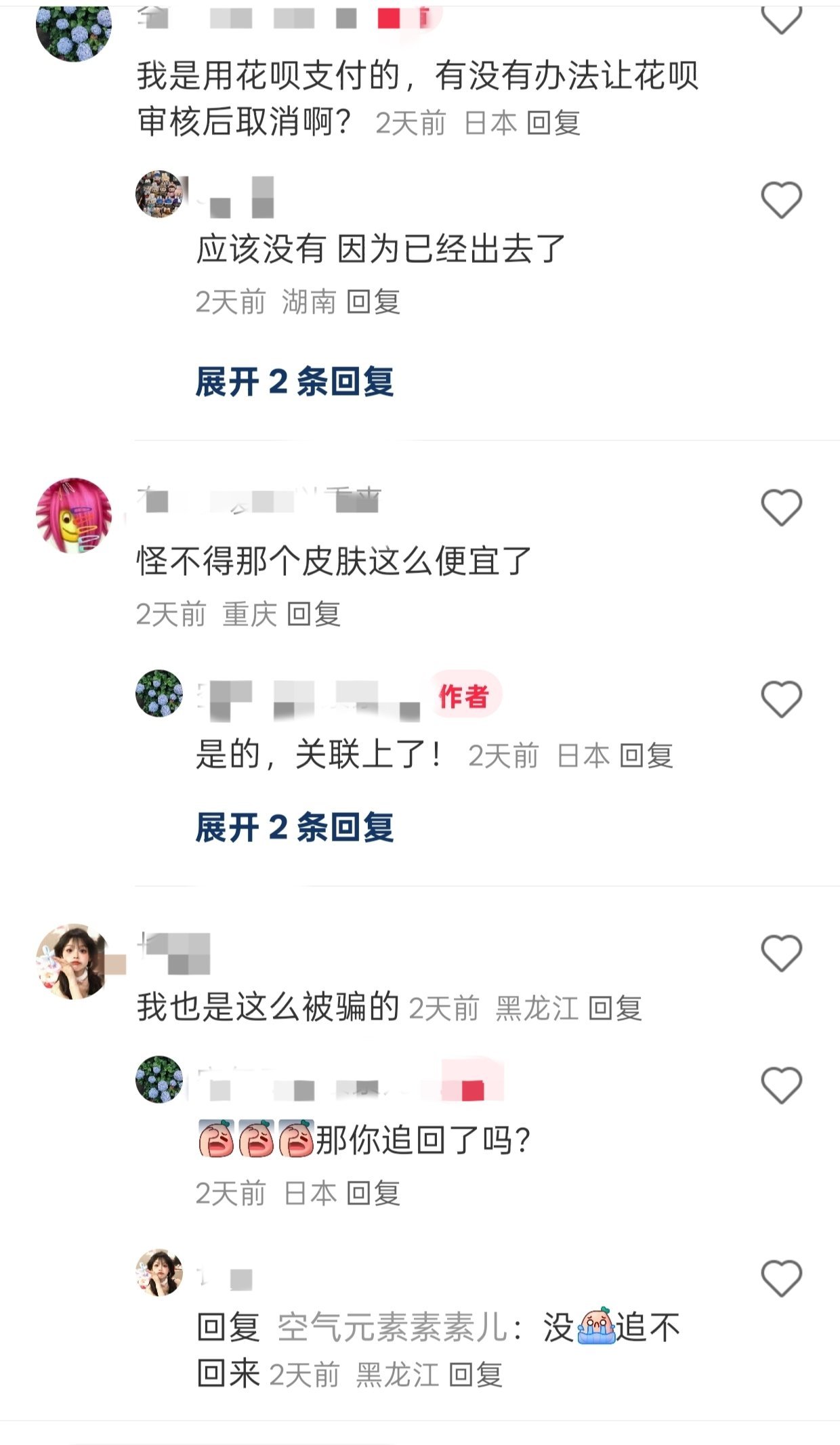Open 空气元素素素儿's profile from the reply mention

click(392, 1327)
